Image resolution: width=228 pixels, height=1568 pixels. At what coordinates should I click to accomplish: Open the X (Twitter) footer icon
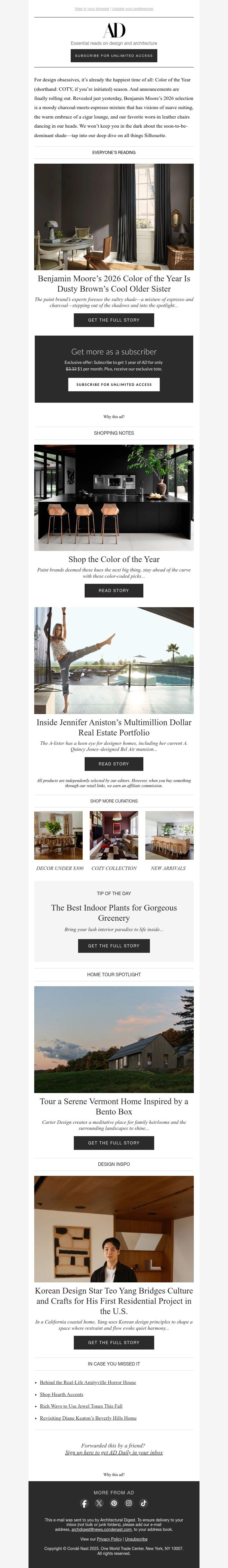click(x=99, y=1503)
